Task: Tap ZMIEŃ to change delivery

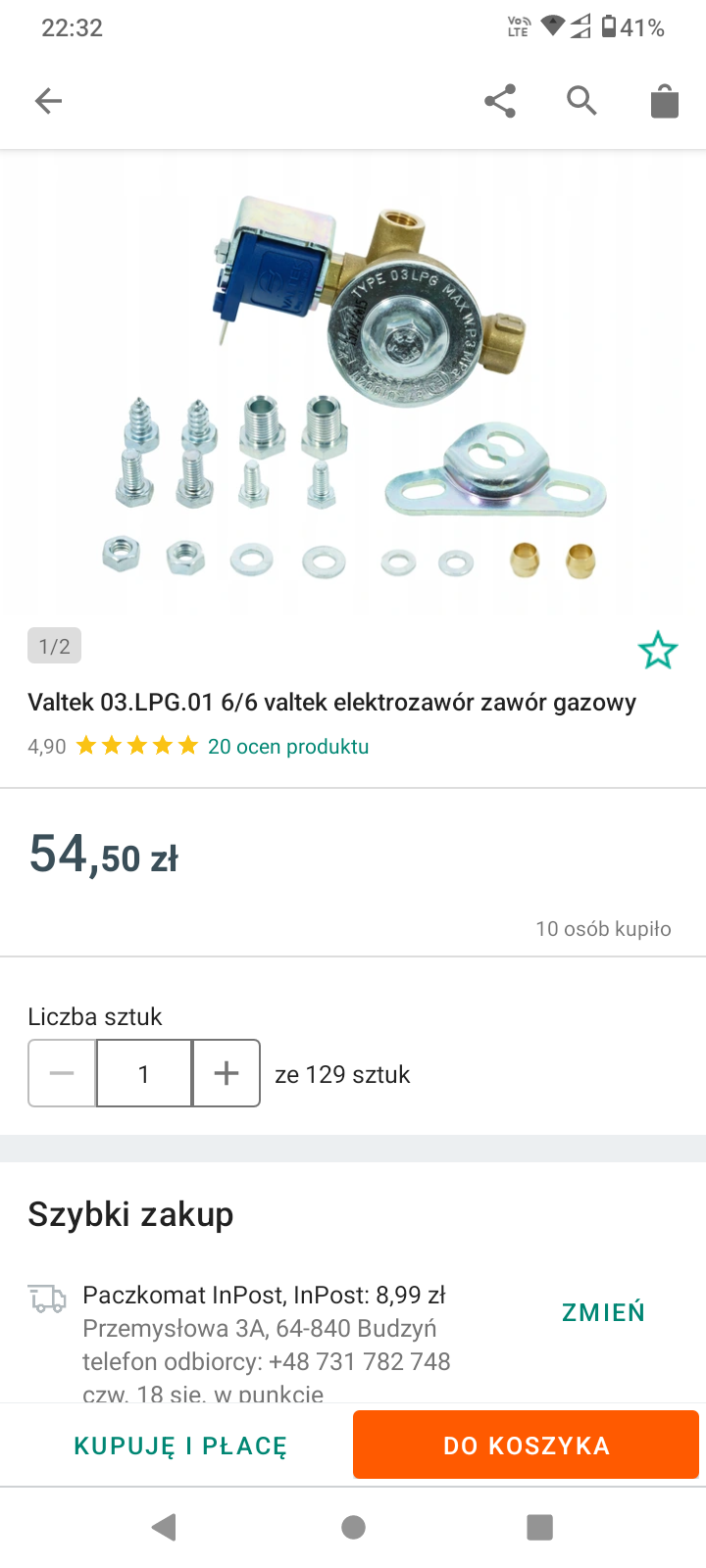Action: click(x=604, y=1312)
